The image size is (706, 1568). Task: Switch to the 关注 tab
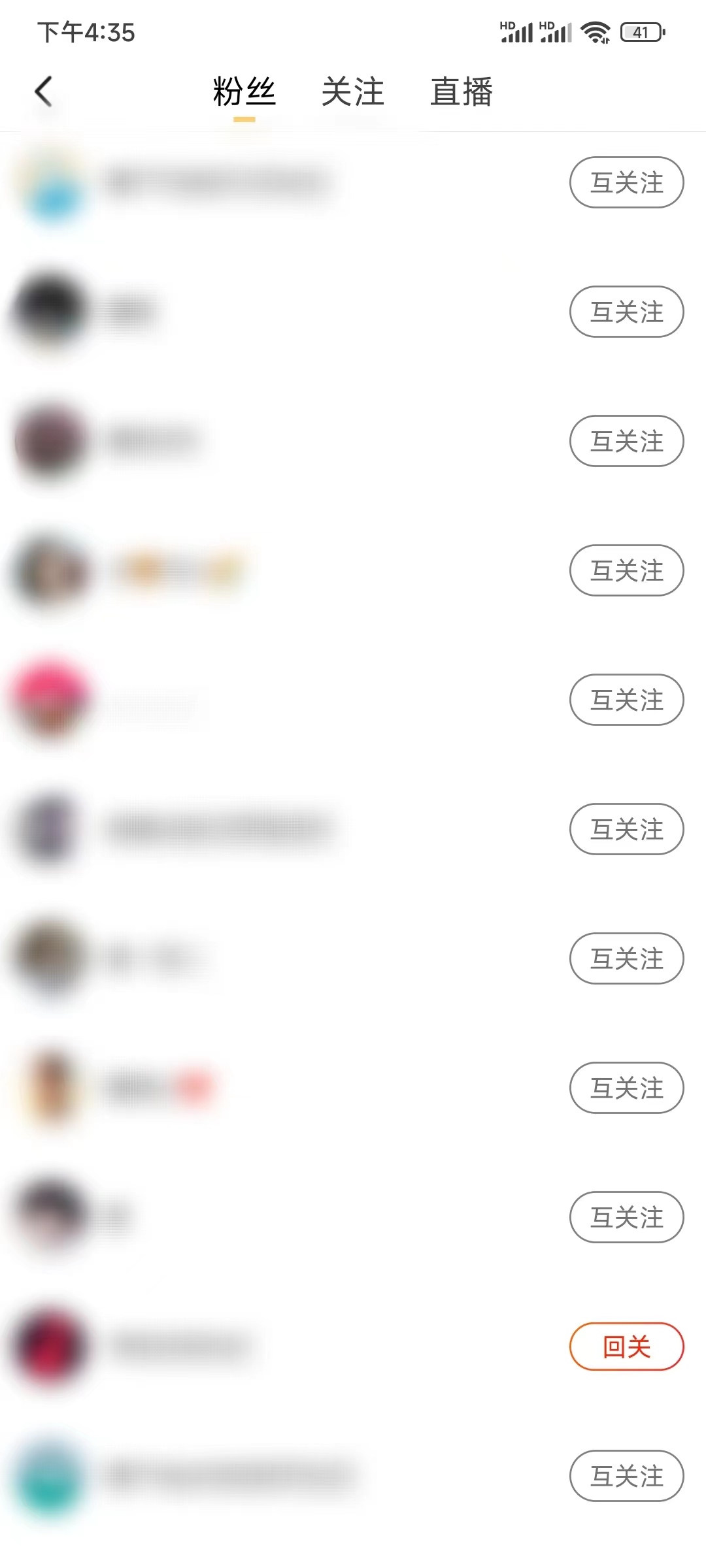pyautogui.click(x=353, y=91)
